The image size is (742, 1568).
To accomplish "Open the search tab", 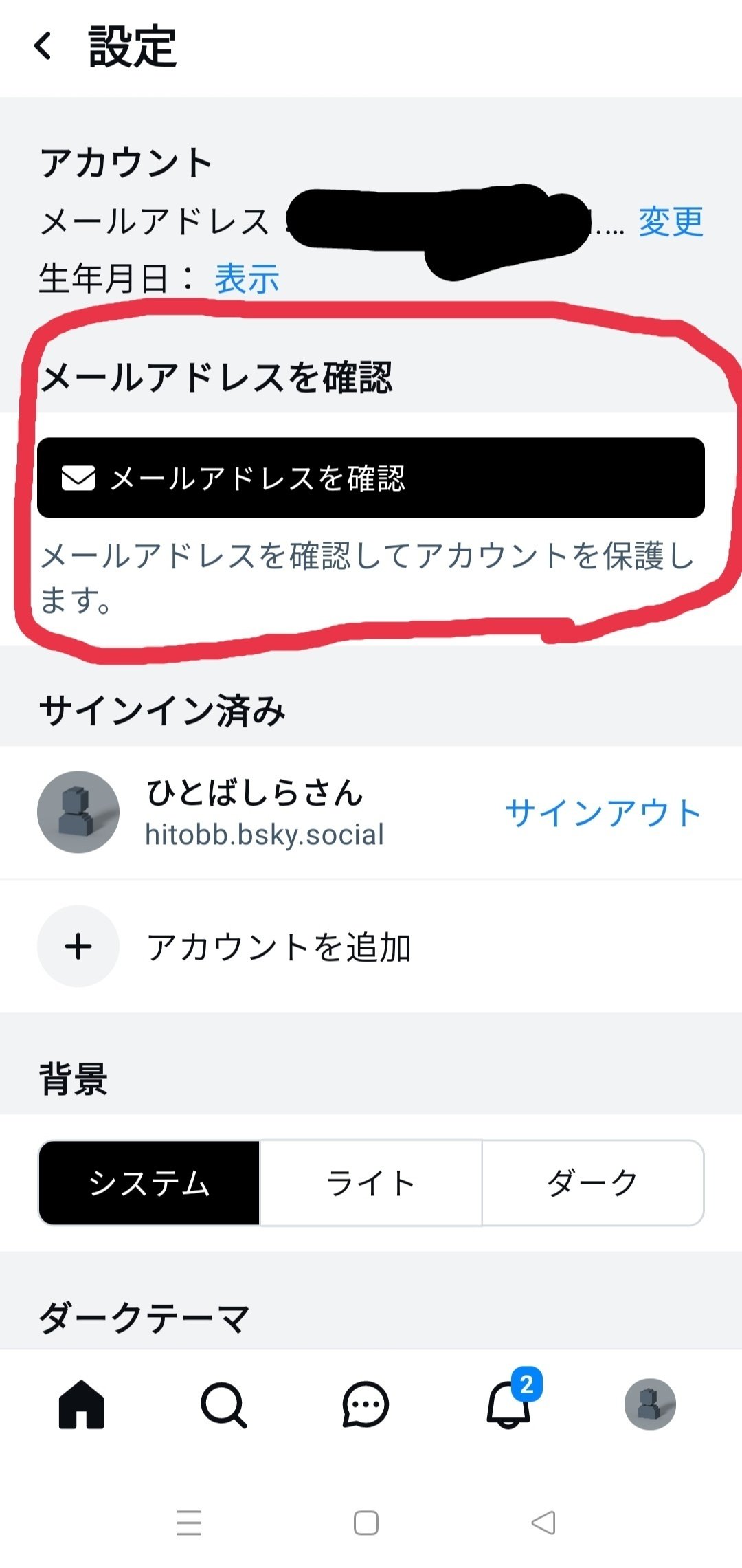I will (223, 1404).
